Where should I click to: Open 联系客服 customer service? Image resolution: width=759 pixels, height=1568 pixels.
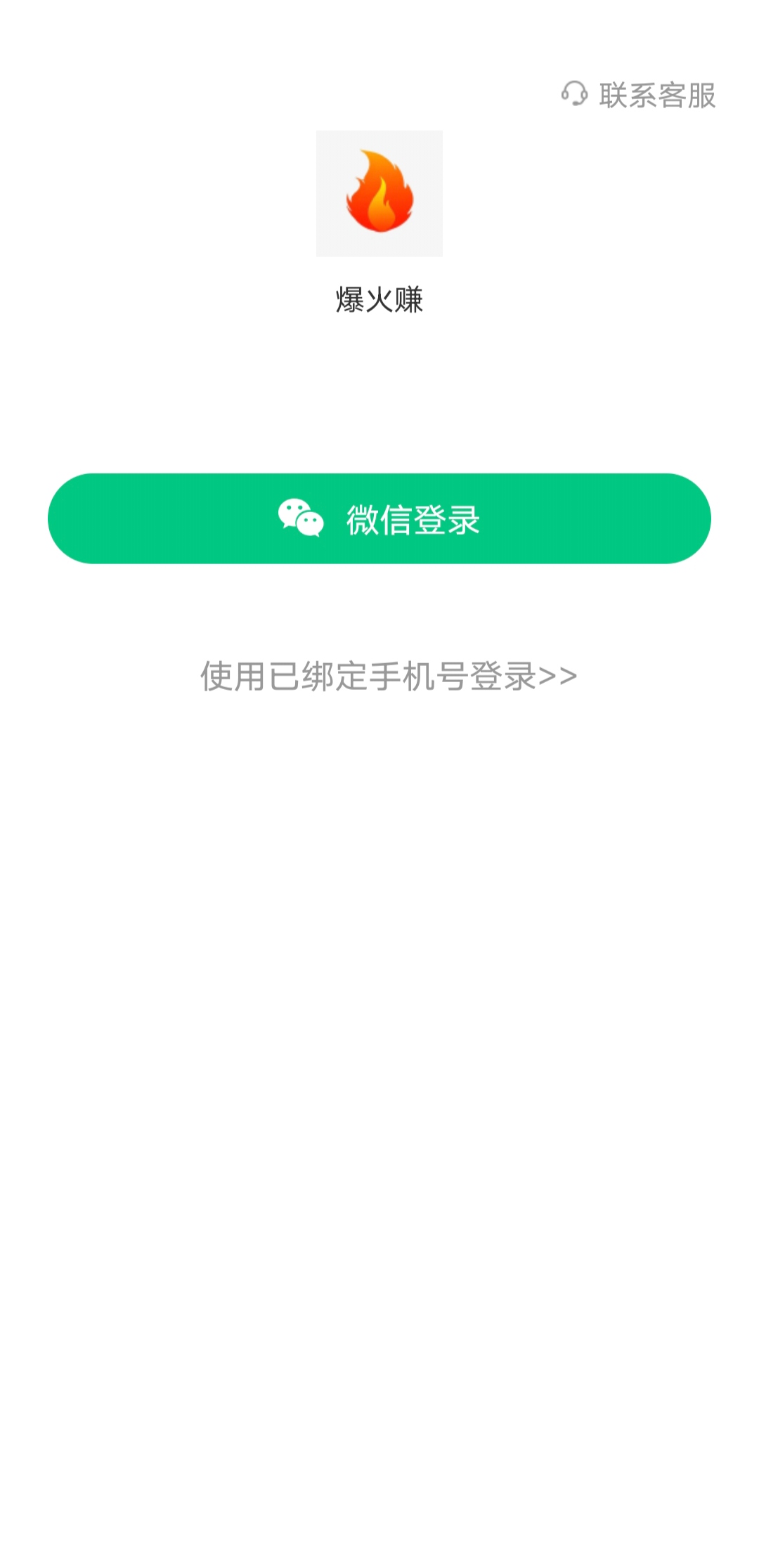pos(638,95)
